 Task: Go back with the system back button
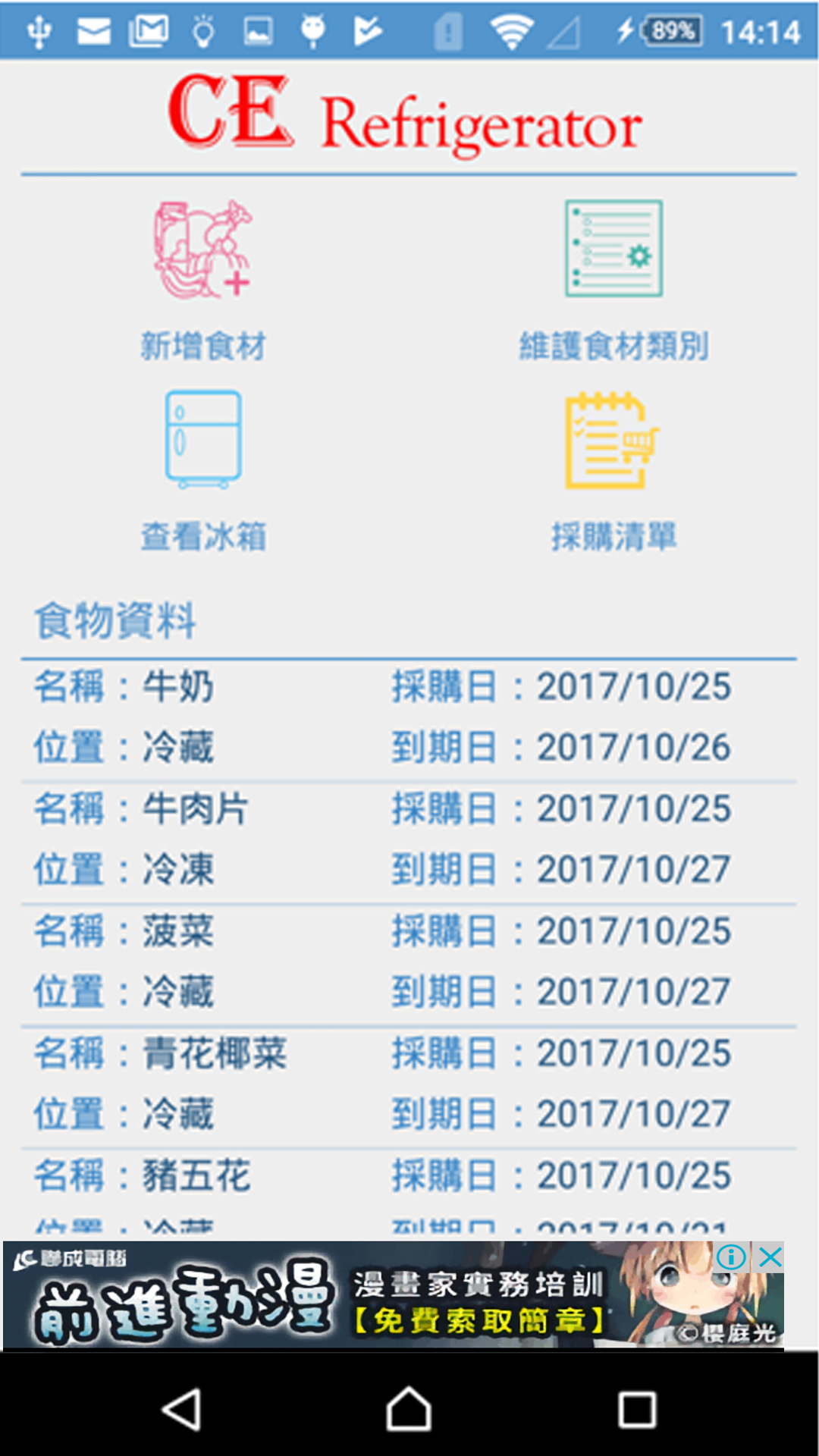click(x=182, y=1410)
